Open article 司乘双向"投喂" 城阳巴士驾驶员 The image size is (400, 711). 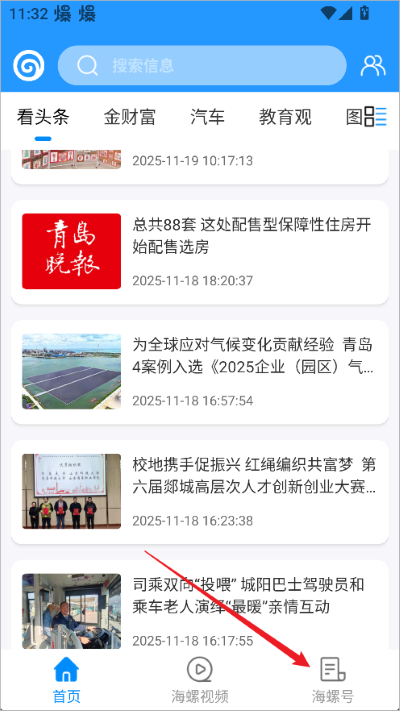(x=200, y=604)
